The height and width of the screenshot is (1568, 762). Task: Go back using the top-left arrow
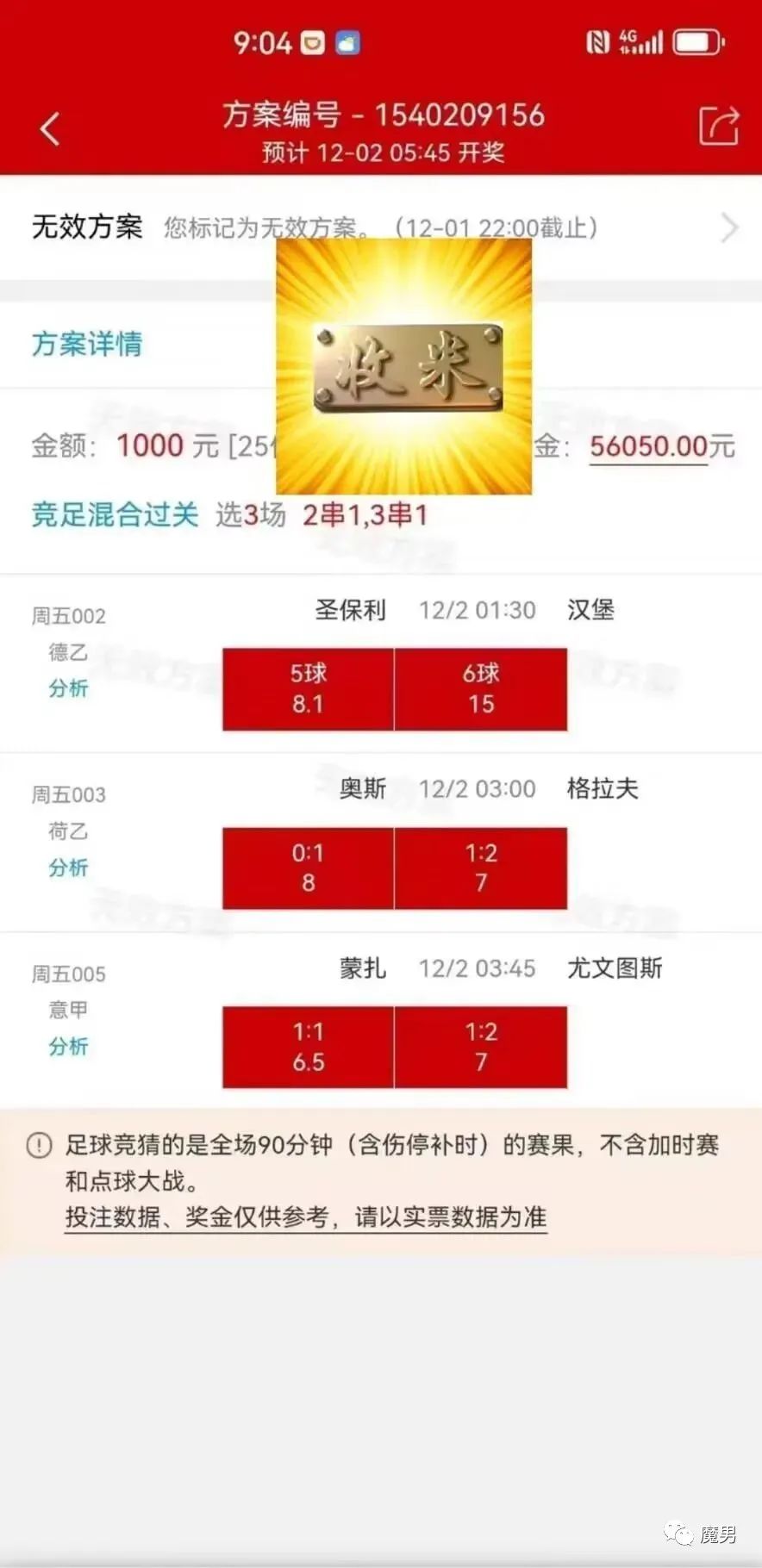tap(50, 130)
